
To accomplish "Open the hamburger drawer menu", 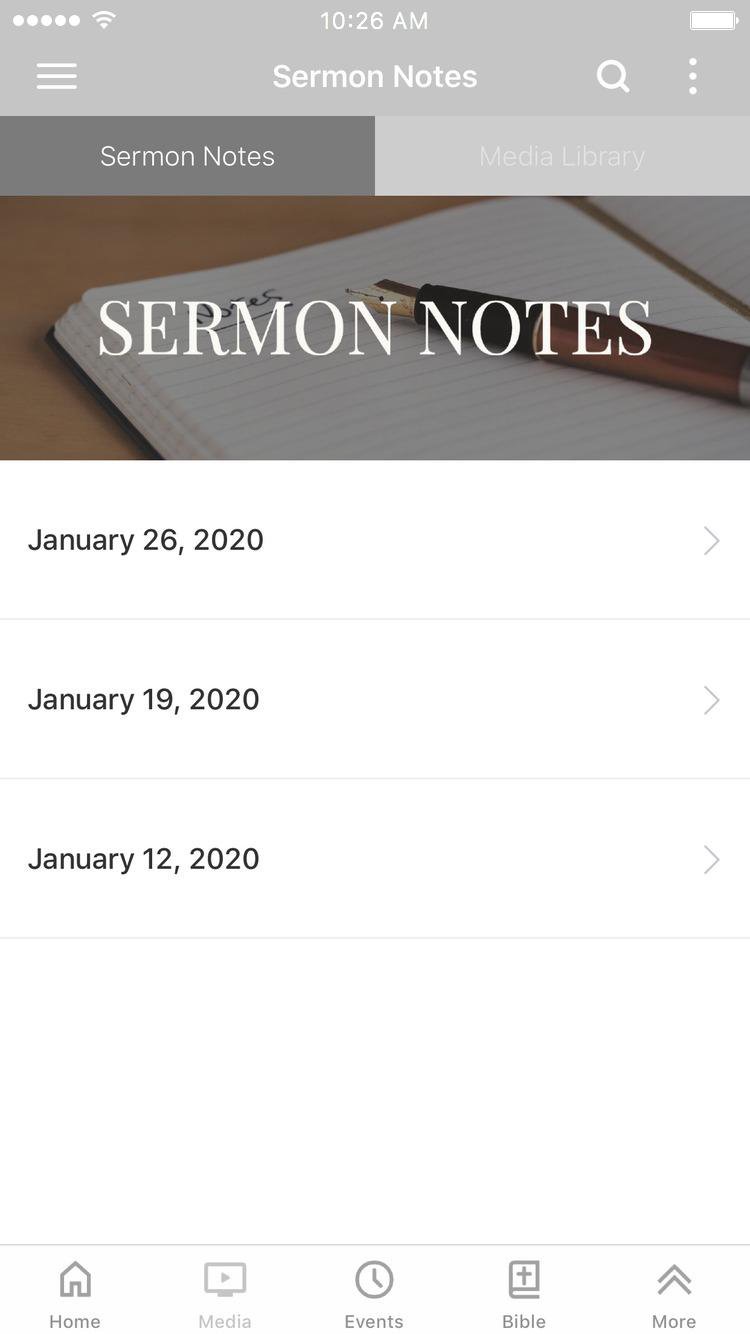I will coord(57,77).
